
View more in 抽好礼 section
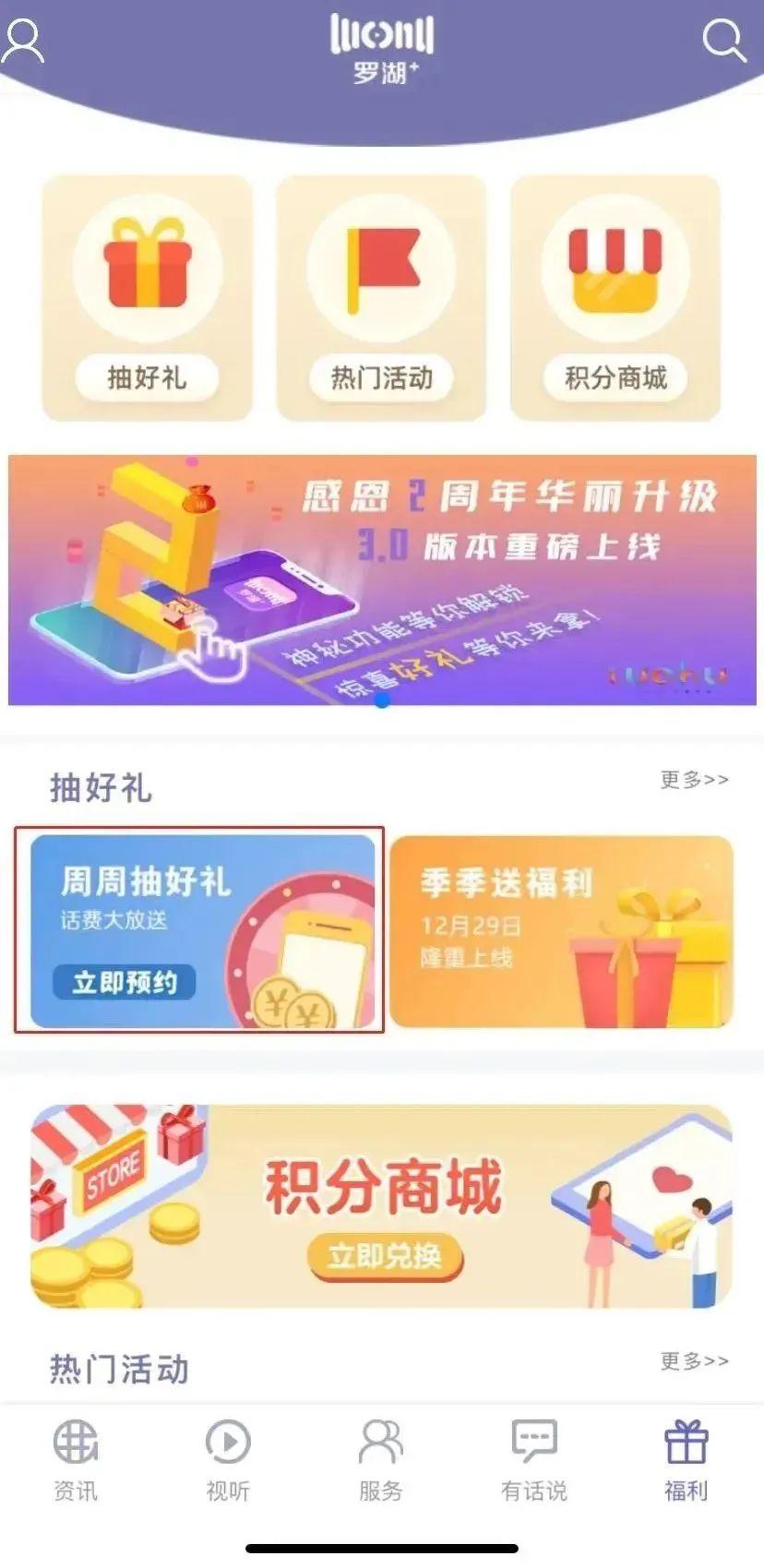(x=694, y=781)
